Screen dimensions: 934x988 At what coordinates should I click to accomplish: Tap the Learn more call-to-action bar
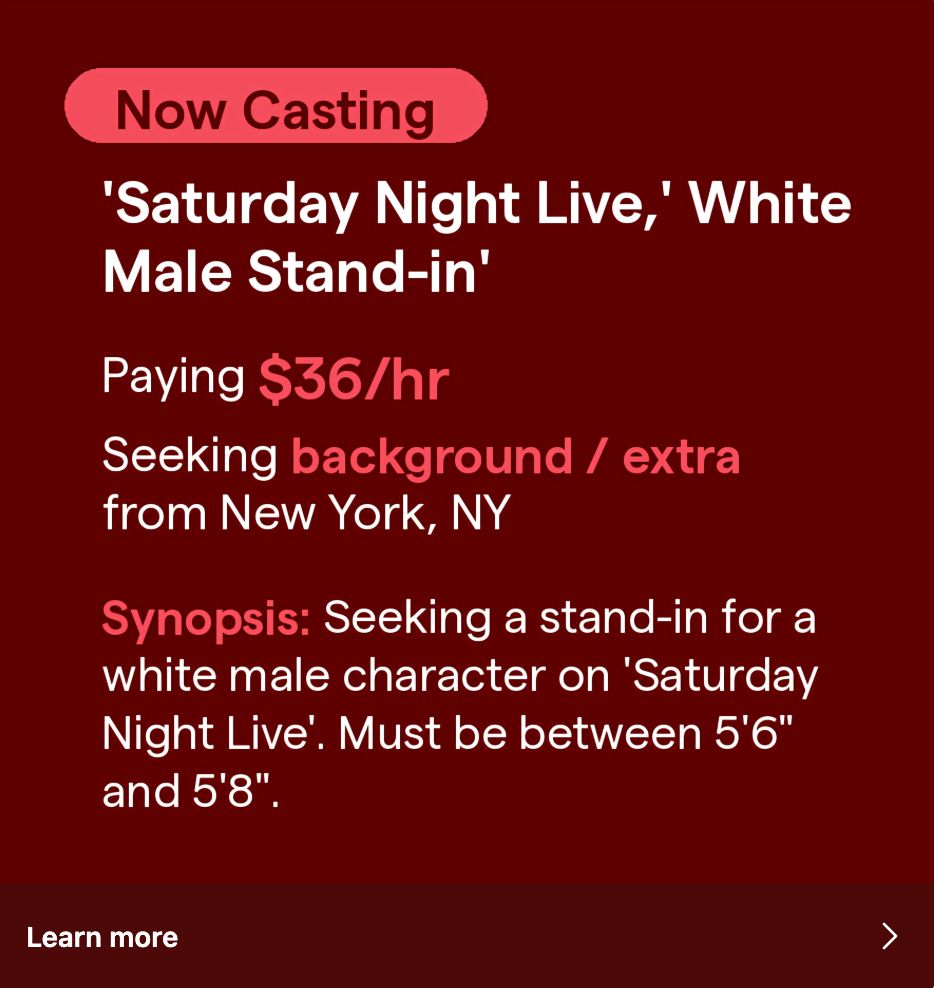tap(466, 936)
